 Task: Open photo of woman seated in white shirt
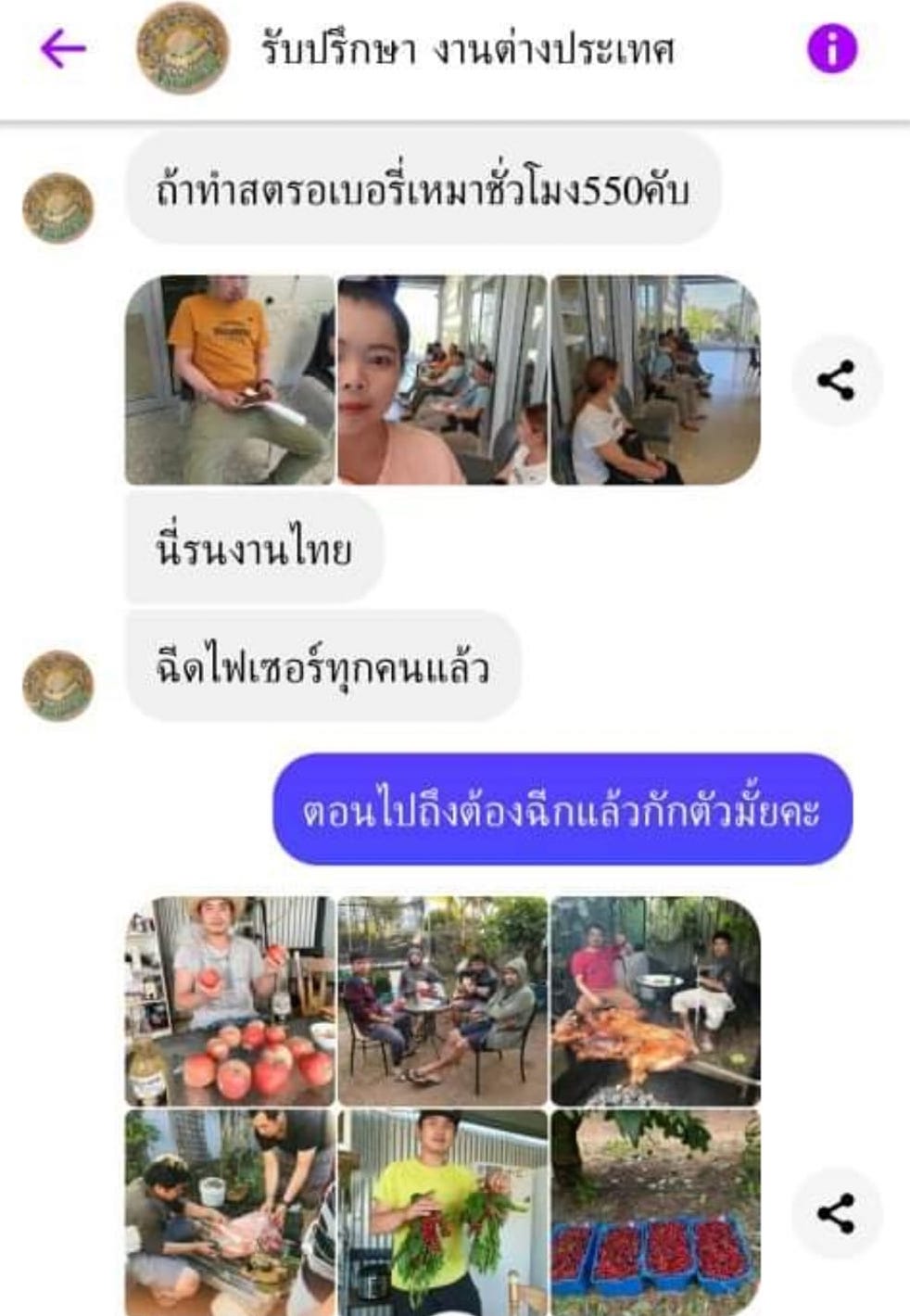655,380
